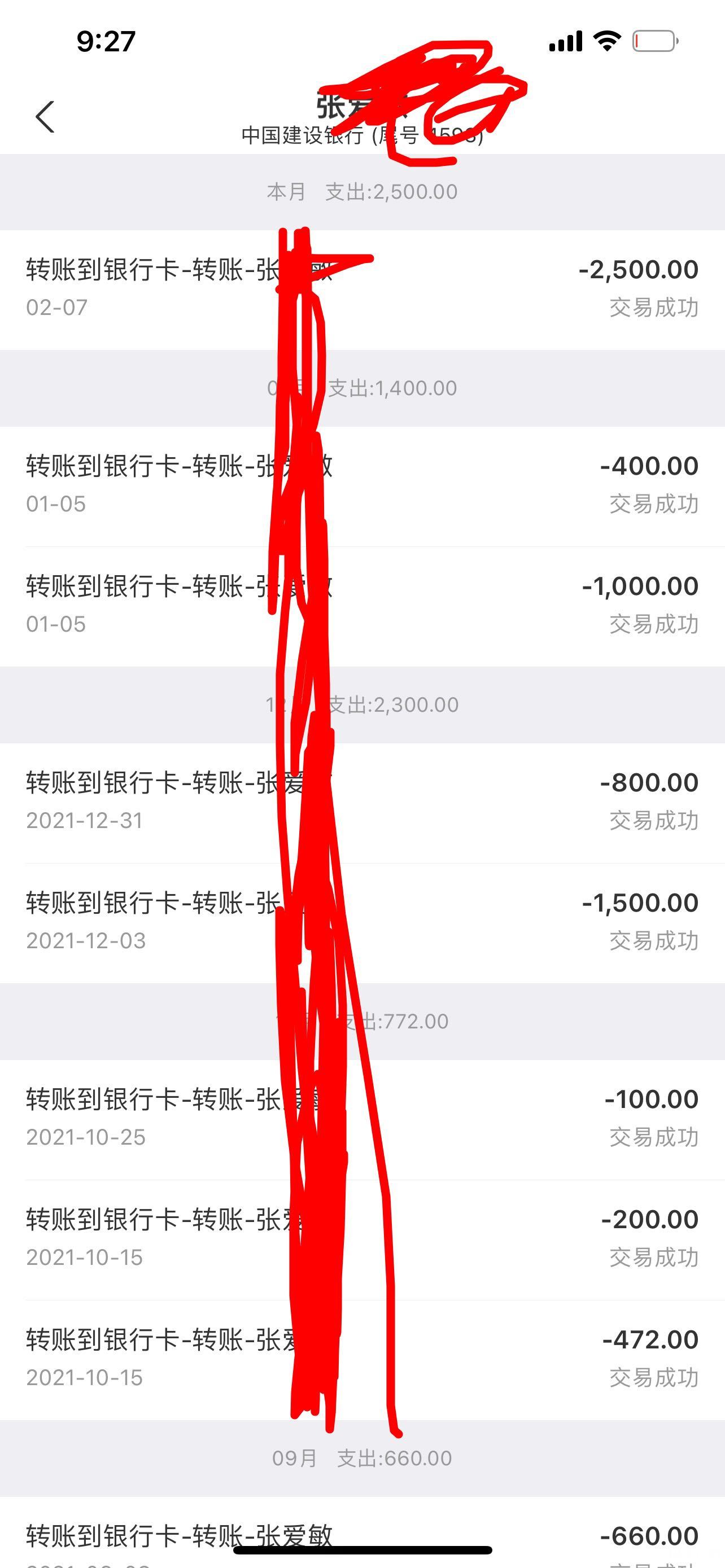Open the 01-05 transfer of -1,000.00
Screen dimensions: 725x1568
point(362,606)
